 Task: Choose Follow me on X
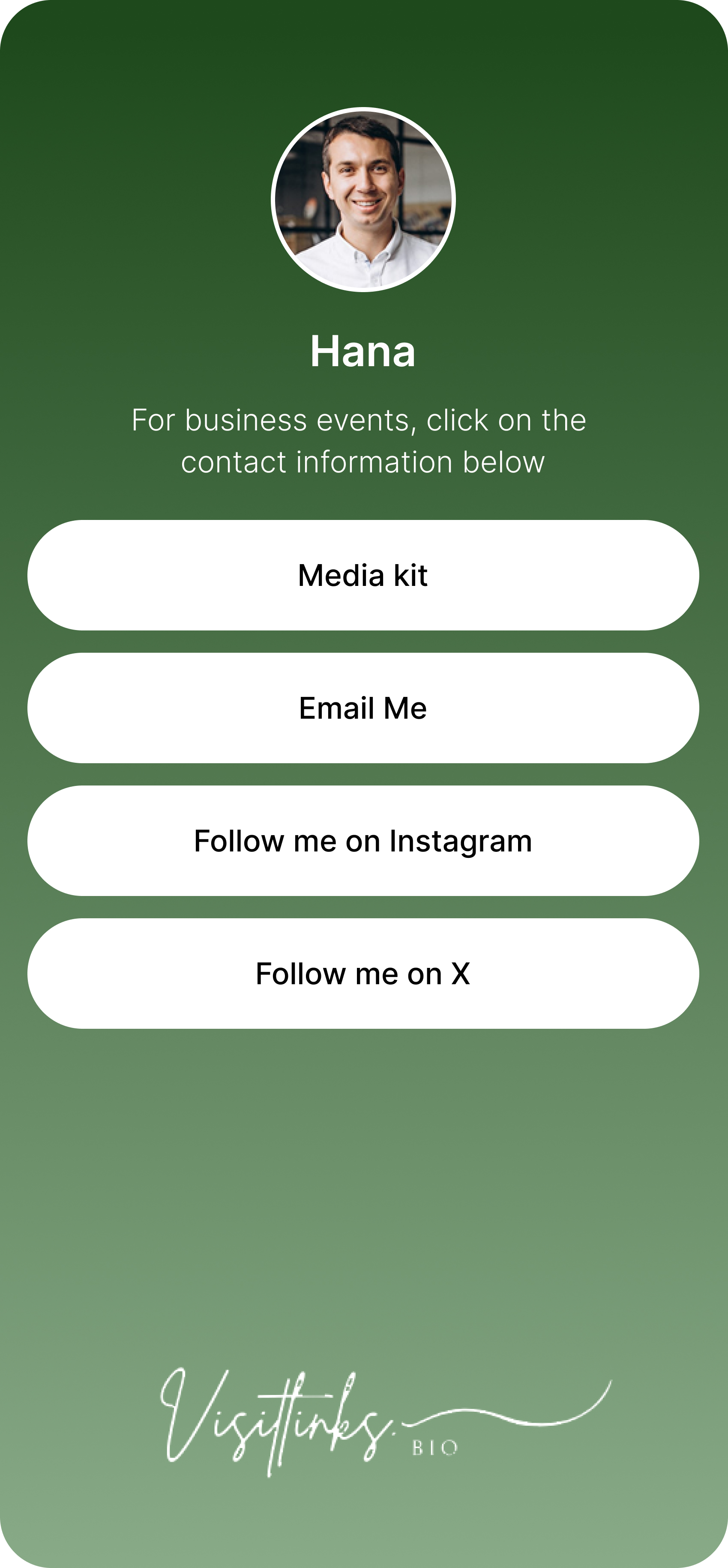[x=363, y=973]
